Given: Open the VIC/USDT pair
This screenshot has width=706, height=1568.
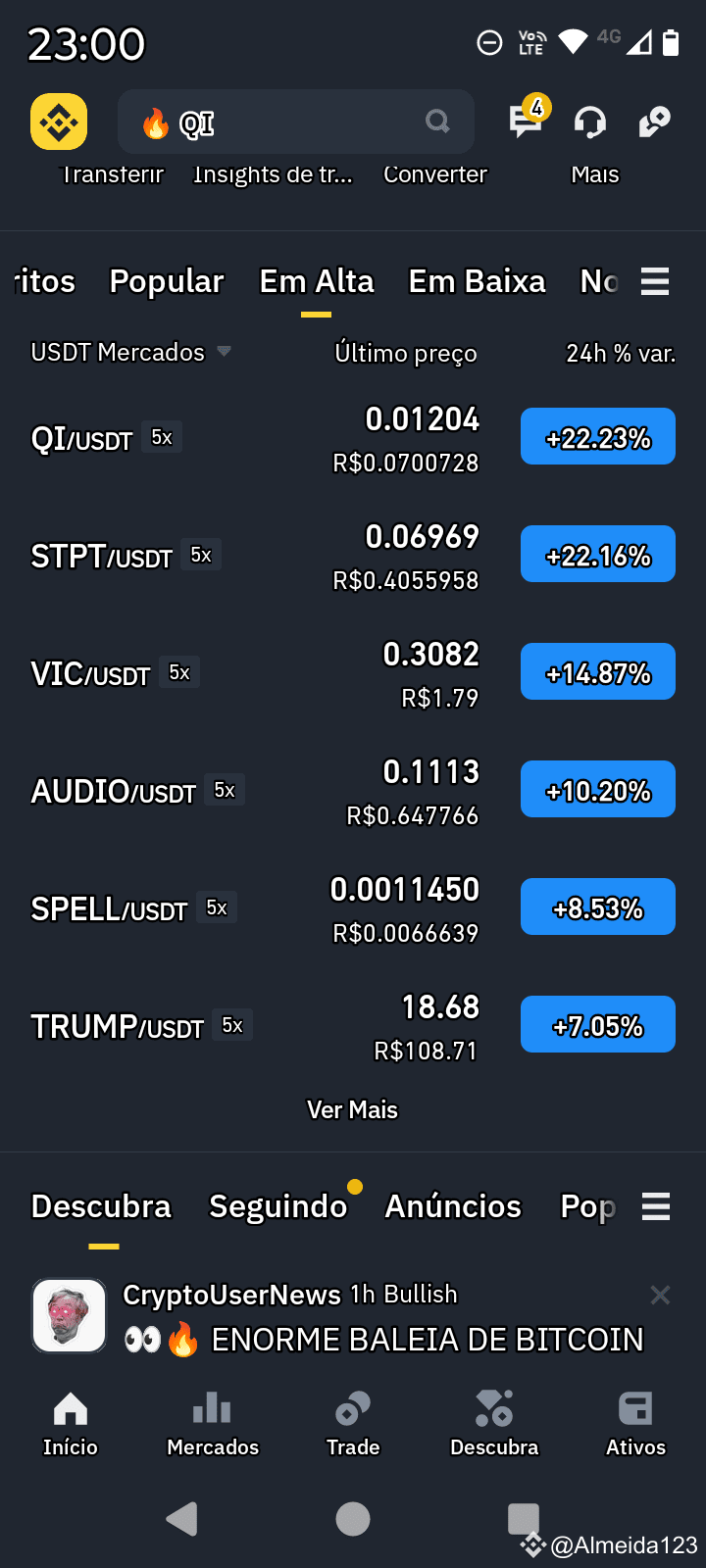Looking at the screenshot, I should click(x=353, y=672).
